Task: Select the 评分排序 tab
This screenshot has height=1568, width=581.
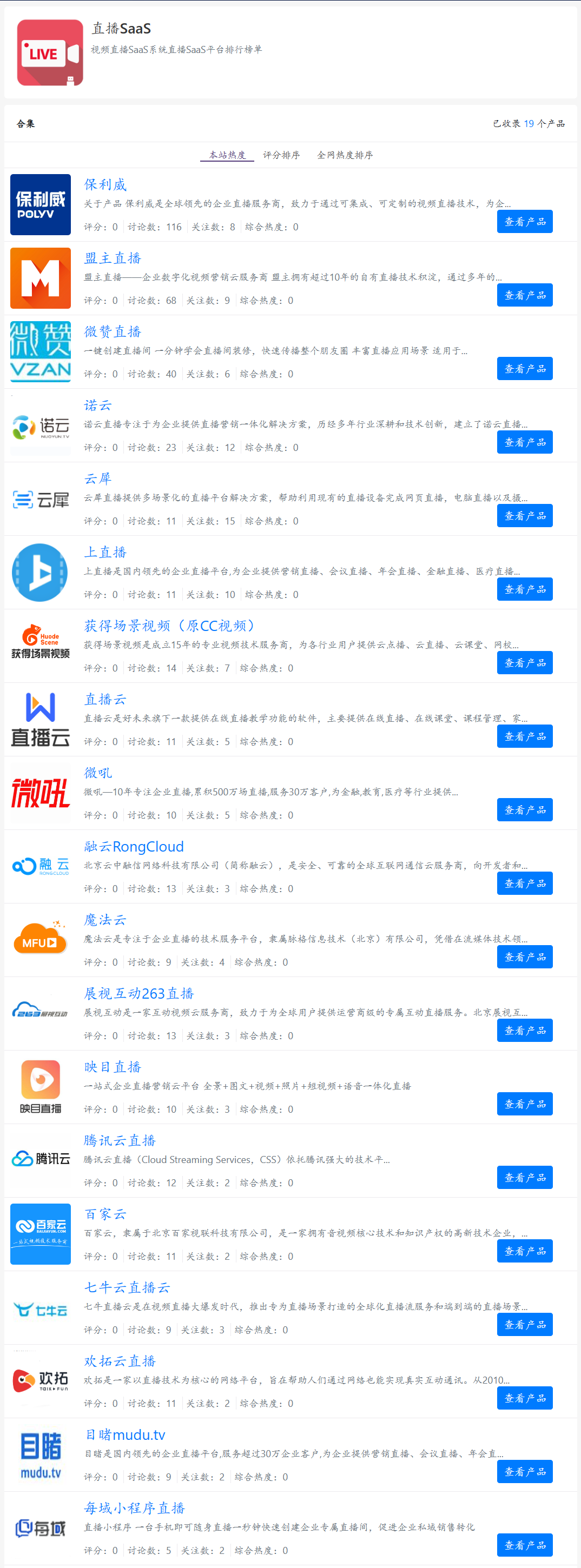Action: pyautogui.click(x=281, y=155)
